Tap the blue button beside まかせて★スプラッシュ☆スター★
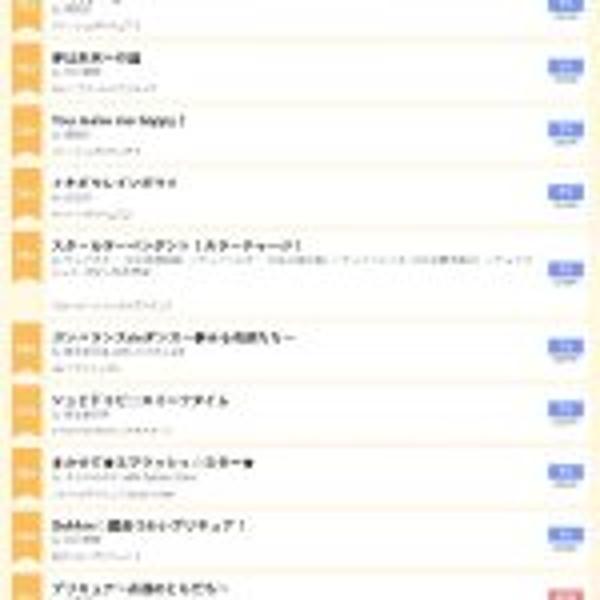This screenshot has width=600, height=600. (x=565, y=472)
